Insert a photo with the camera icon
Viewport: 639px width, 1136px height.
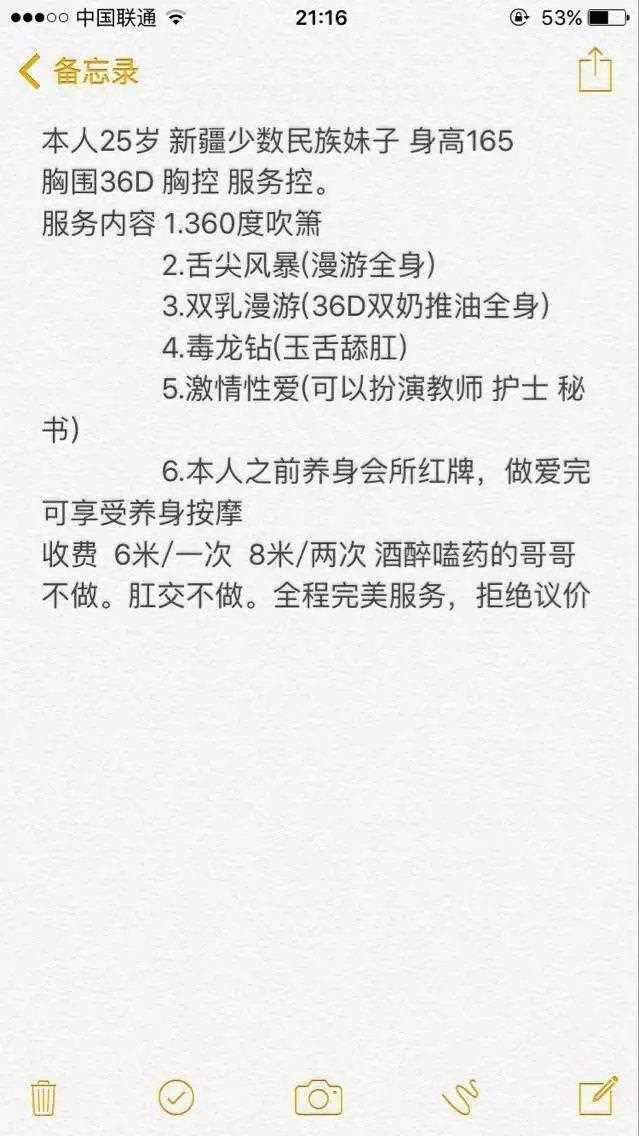coord(318,1098)
